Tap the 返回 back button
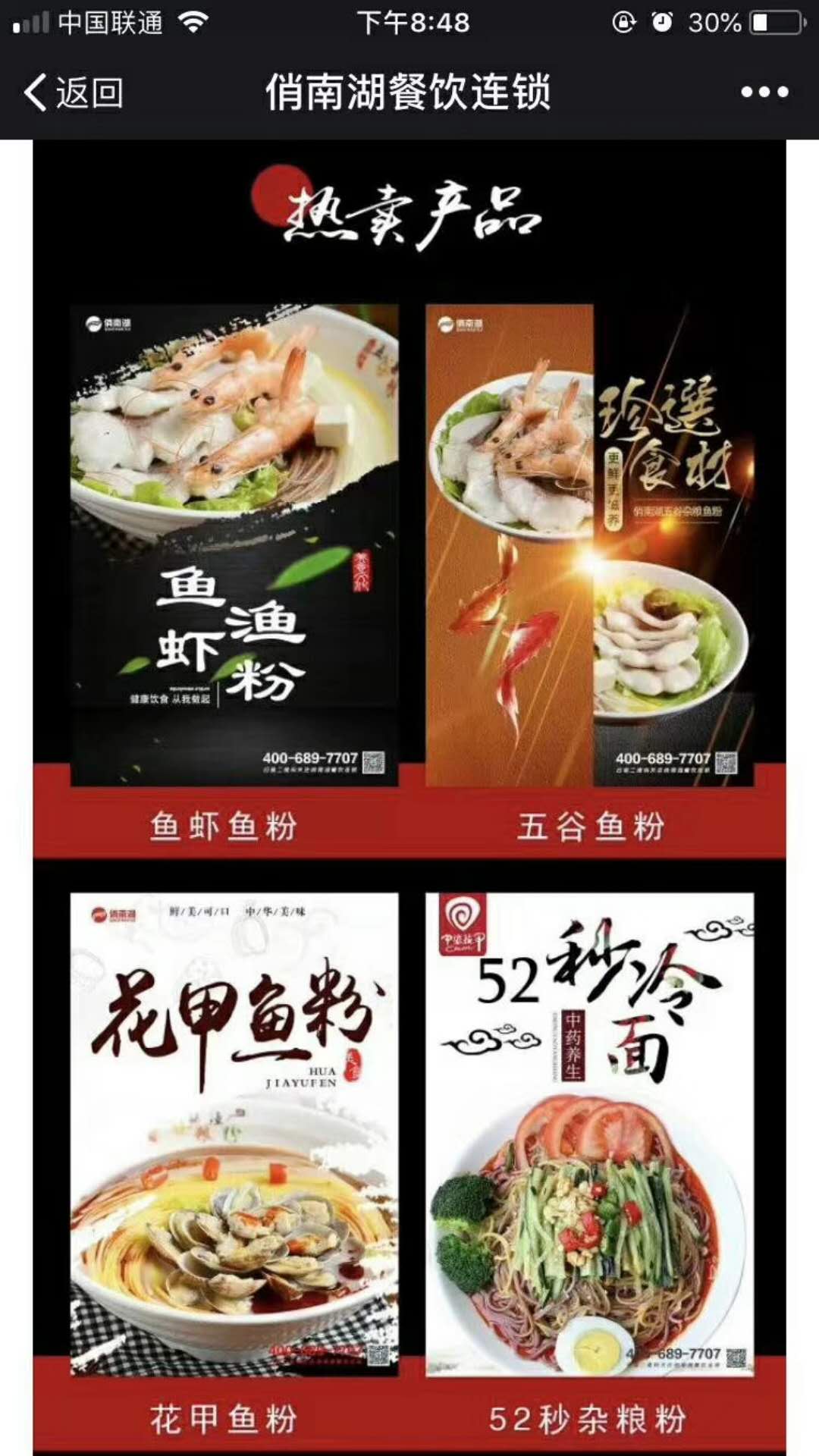Image resolution: width=819 pixels, height=1456 pixels. 74,93
